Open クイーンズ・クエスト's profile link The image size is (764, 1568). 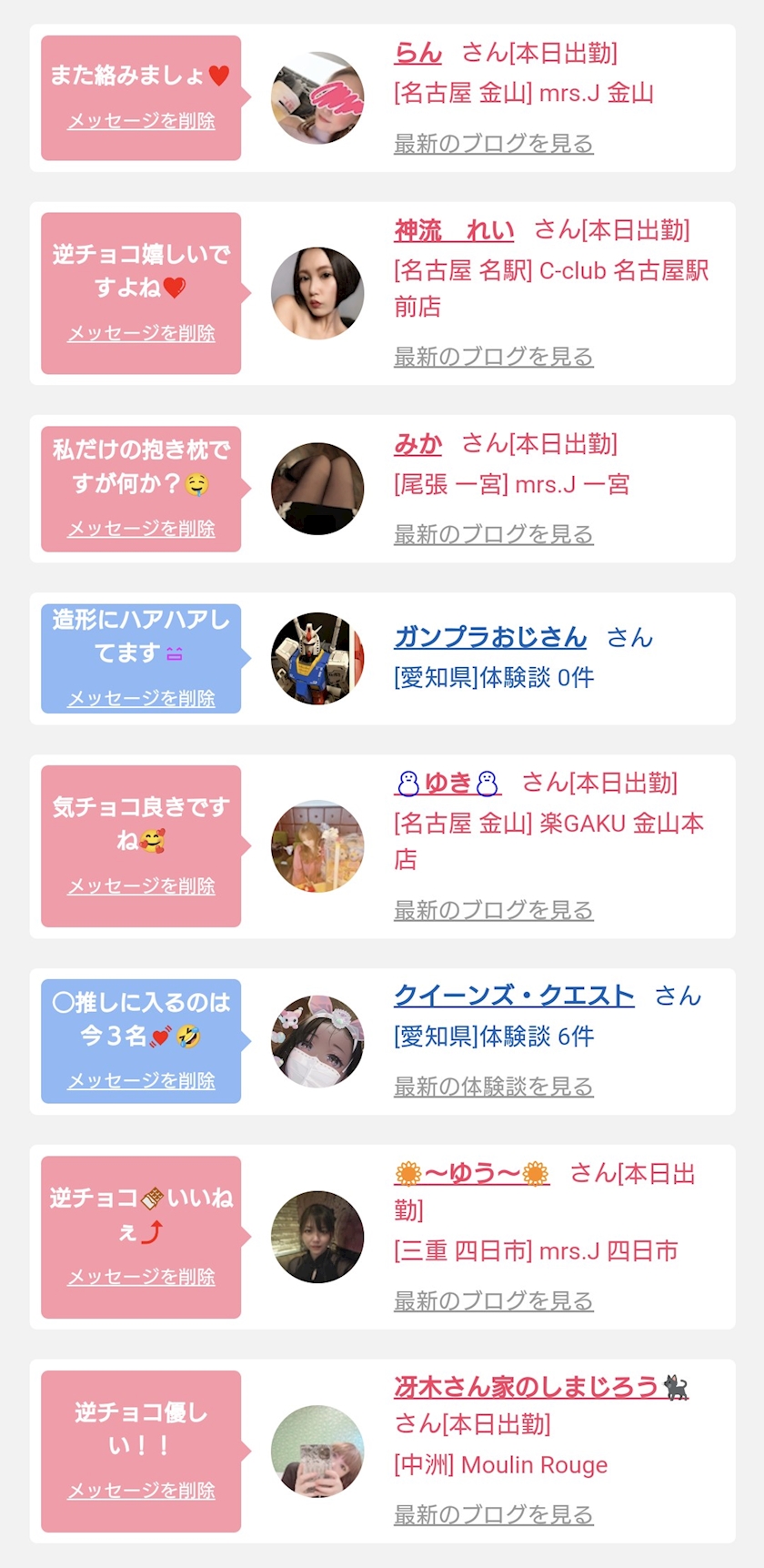(x=514, y=996)
